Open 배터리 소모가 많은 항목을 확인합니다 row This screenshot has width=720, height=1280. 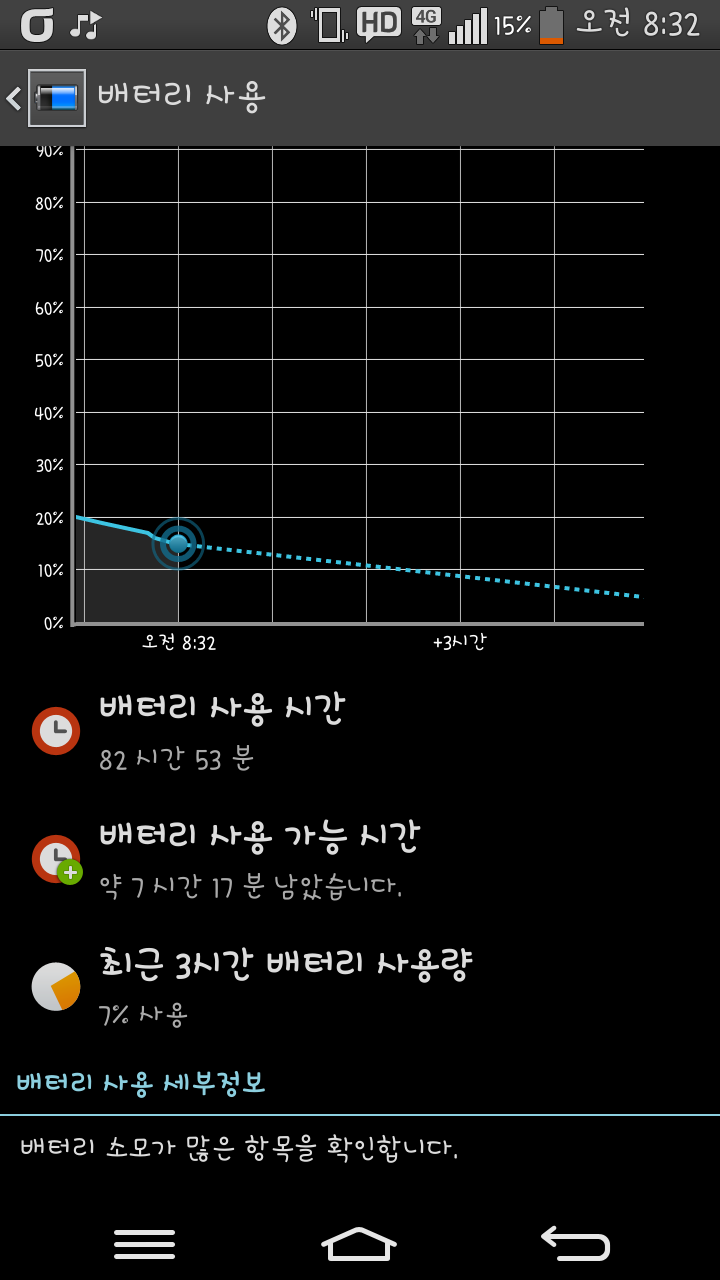[x=360, y=1148]
